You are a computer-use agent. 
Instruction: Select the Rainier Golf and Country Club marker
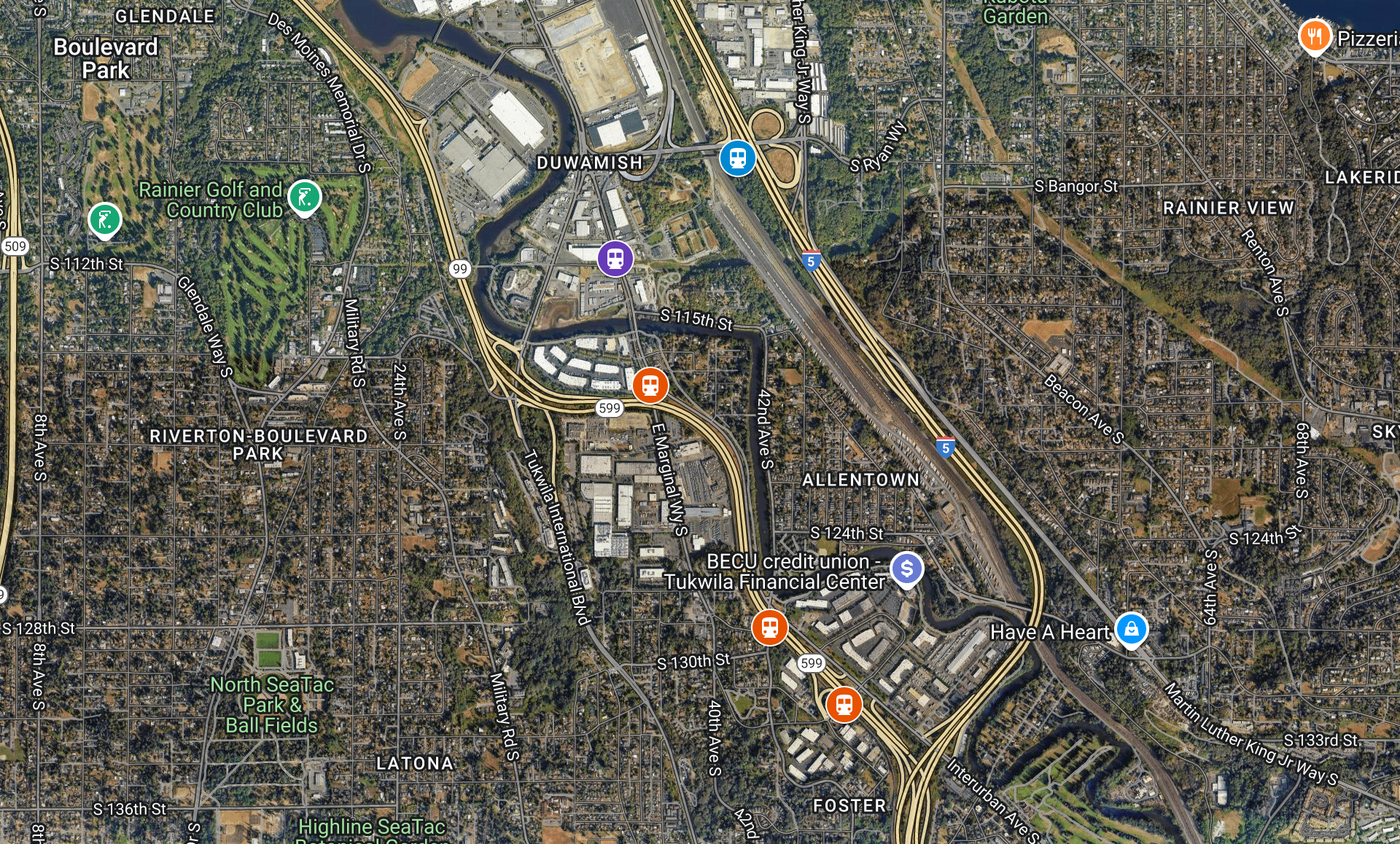304,197
